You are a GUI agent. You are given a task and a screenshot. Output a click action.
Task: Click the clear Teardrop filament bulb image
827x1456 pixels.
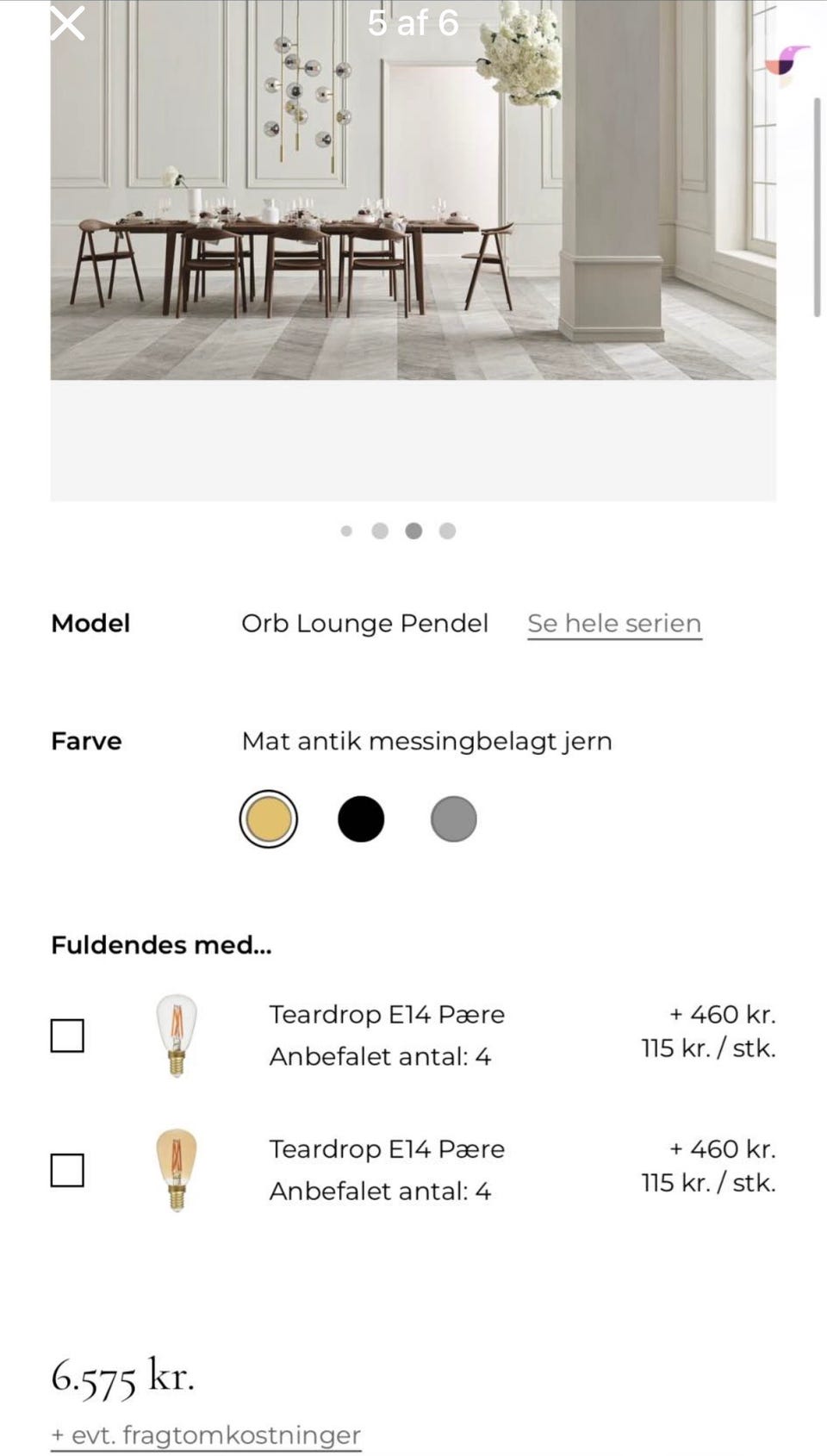(x=175, y=1034)
